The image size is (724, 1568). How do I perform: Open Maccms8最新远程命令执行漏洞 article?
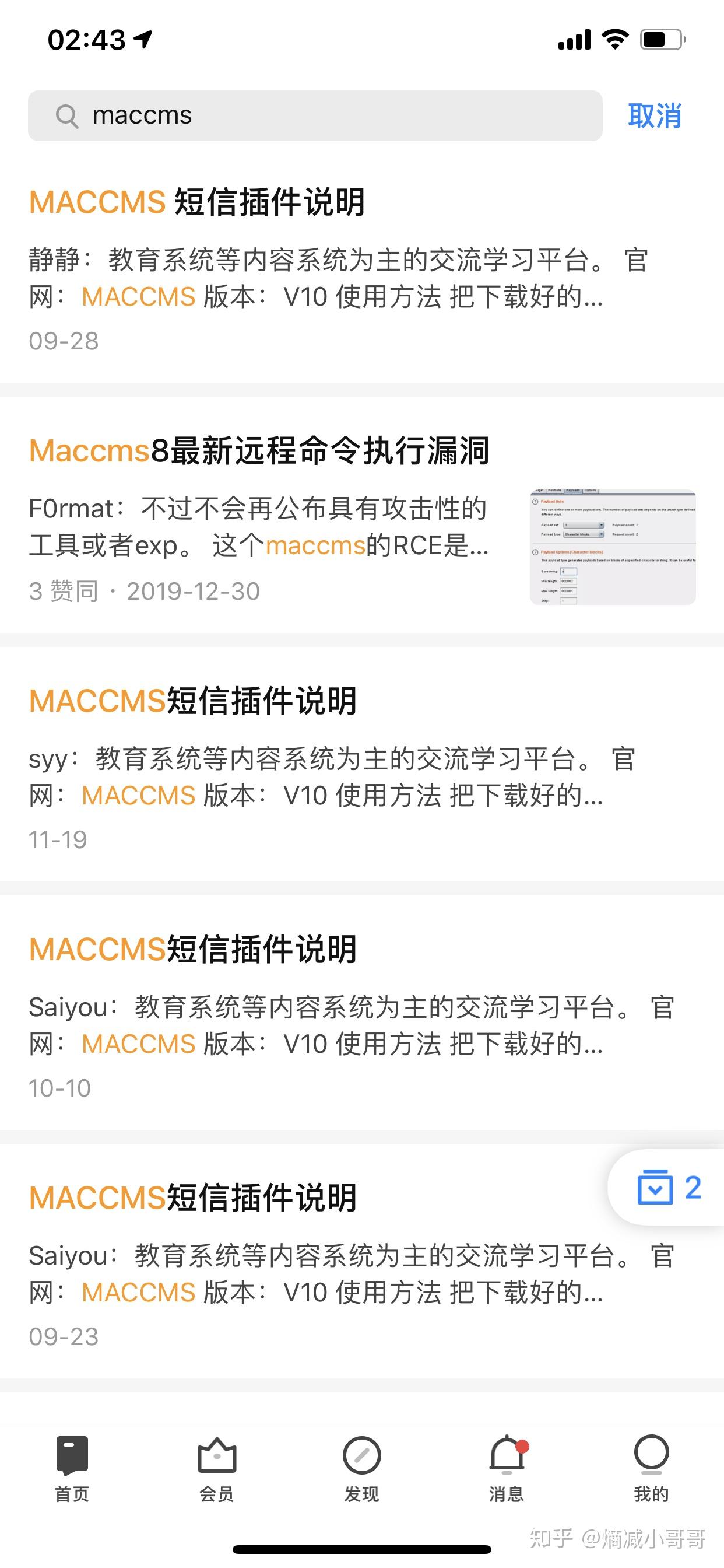(259, 451)
